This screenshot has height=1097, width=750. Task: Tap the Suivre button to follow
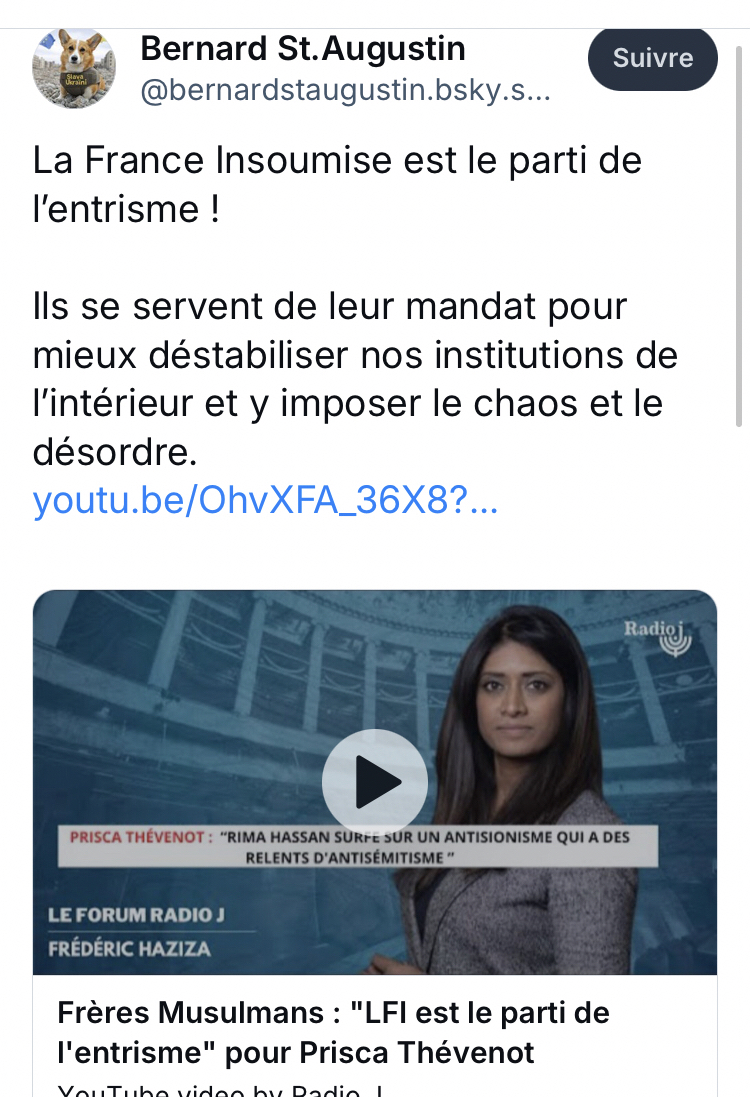[x=652, y=58]
